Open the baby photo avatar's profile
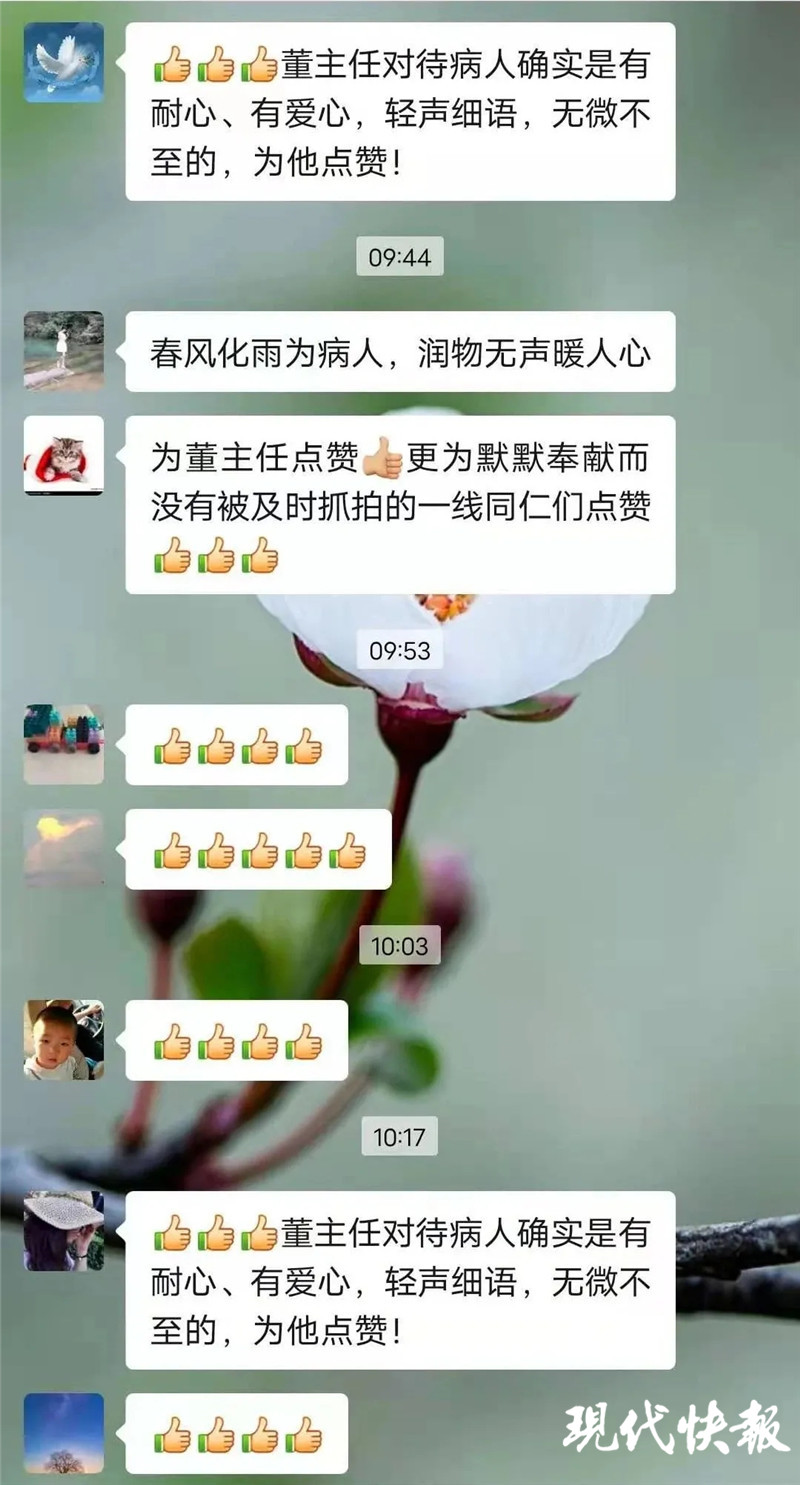Viewport: 800px width, 1485px height. pos(64,1040)
